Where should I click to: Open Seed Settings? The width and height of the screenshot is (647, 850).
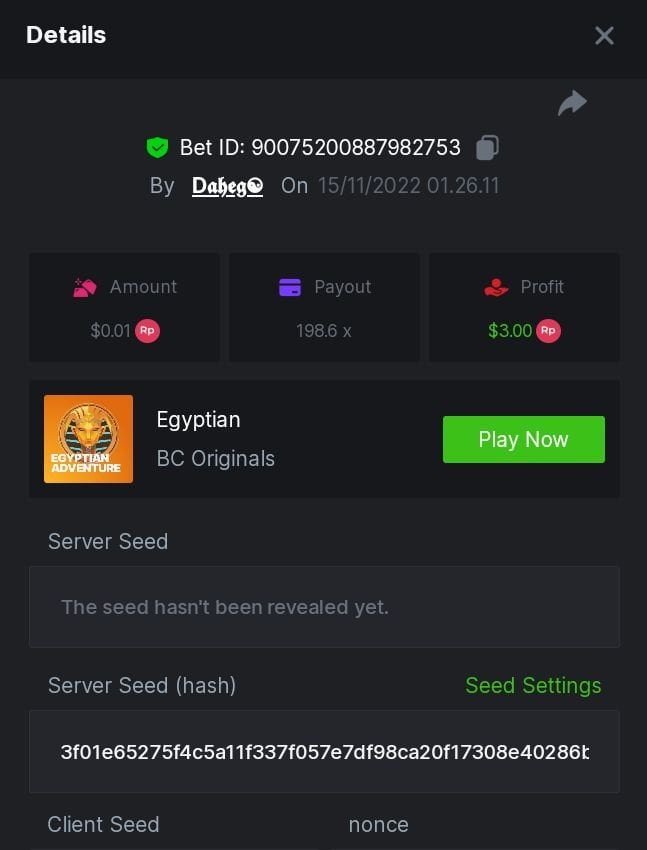point(533,685)
